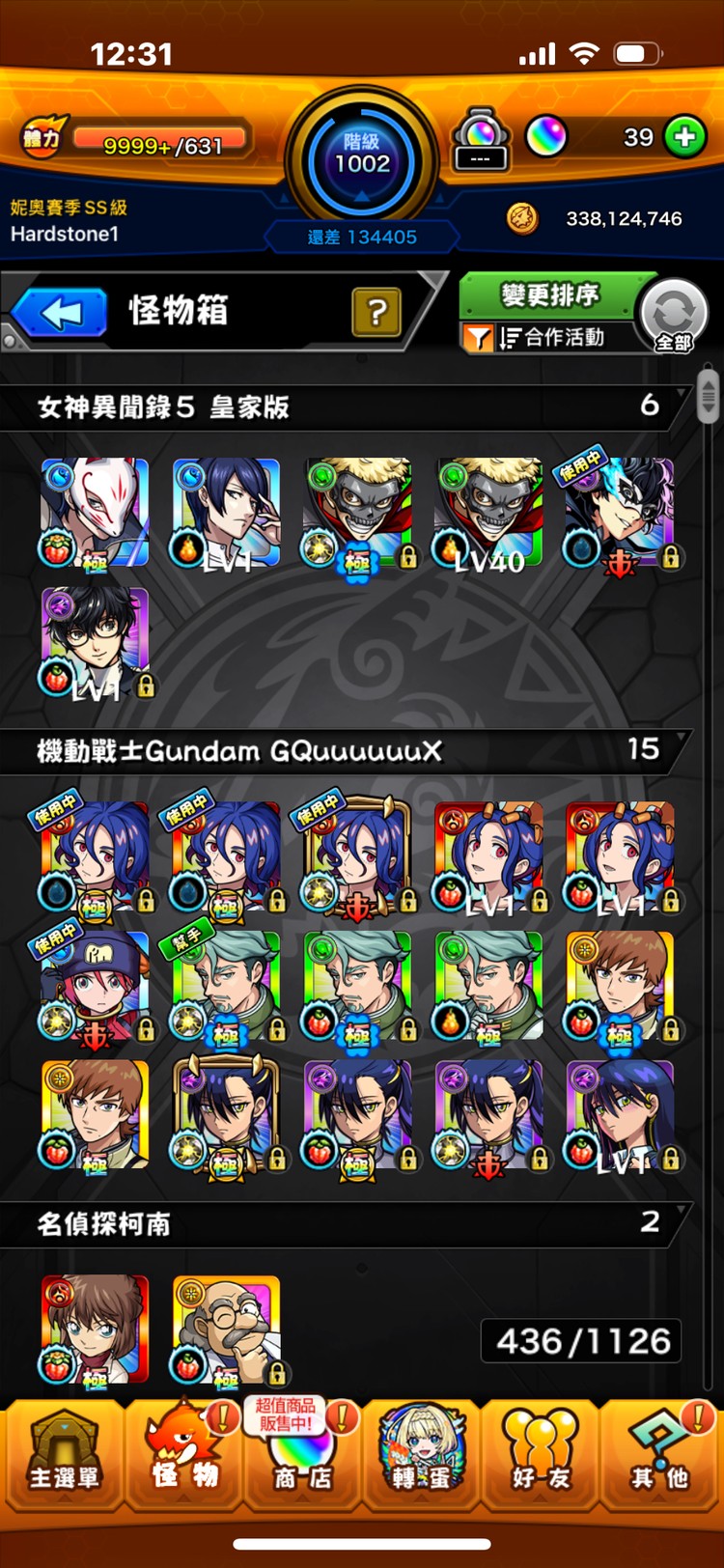Open the help question mark button
The width and height of the screenshot is (724, 1568).
pyautogui.click(x=376, y=312)
